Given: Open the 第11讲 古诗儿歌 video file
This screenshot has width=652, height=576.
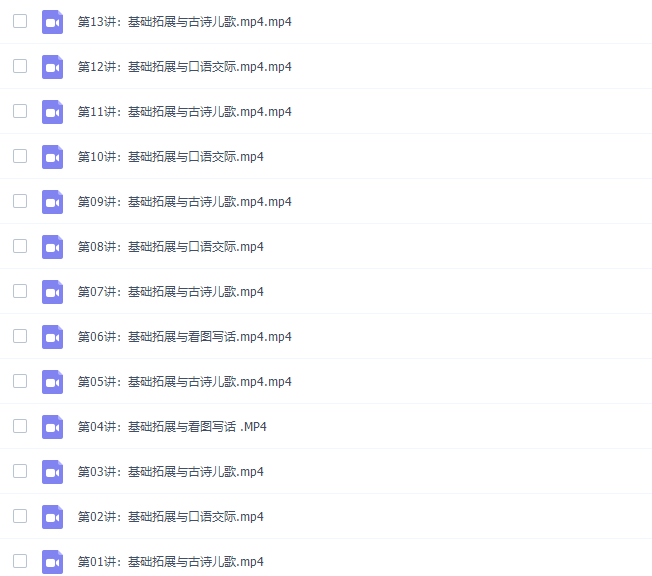Looking at the screenshot, I should click(x=184, y=112).
